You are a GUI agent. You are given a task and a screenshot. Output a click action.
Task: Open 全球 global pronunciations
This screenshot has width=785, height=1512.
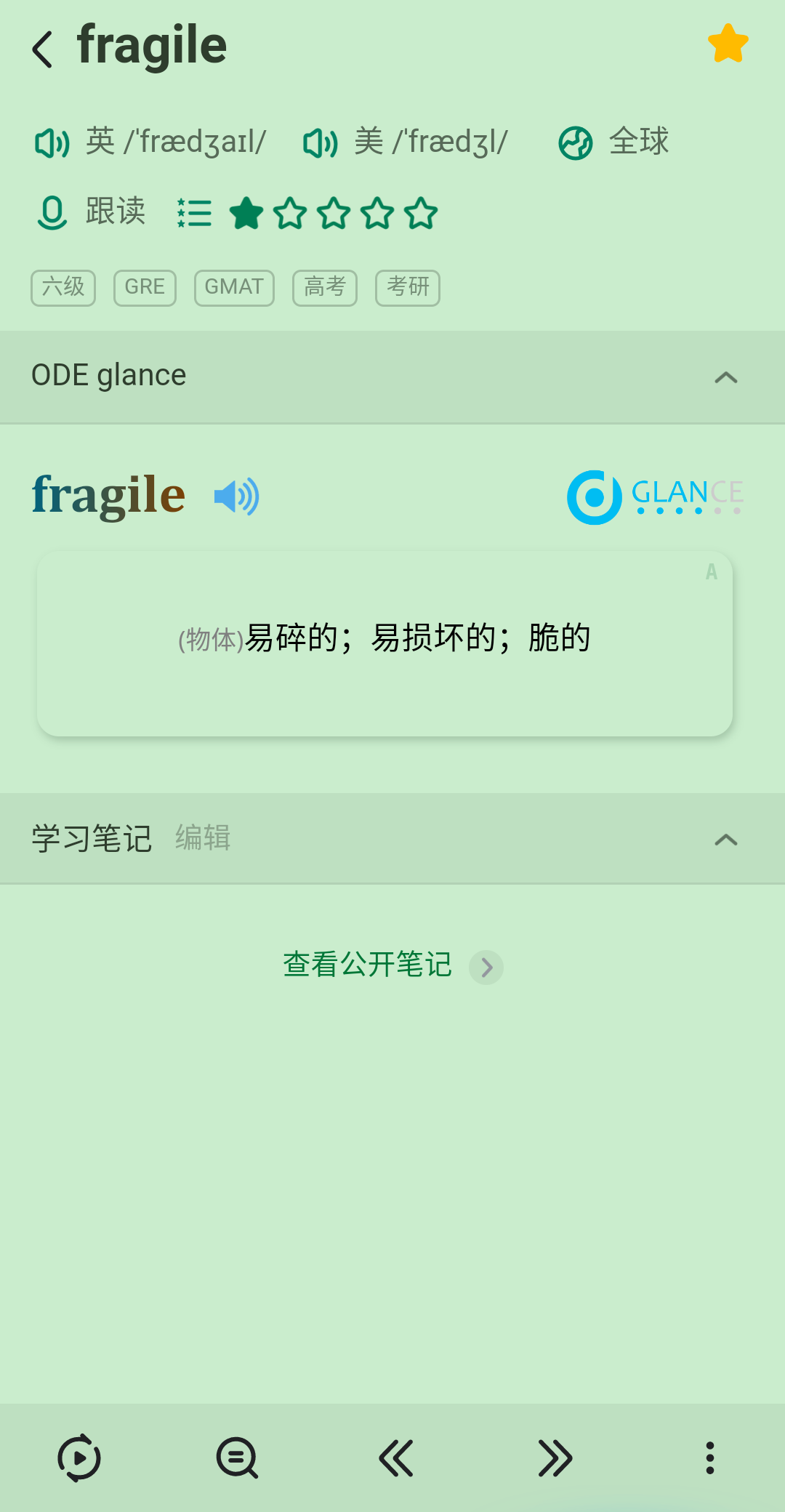(x=613, y=142)
